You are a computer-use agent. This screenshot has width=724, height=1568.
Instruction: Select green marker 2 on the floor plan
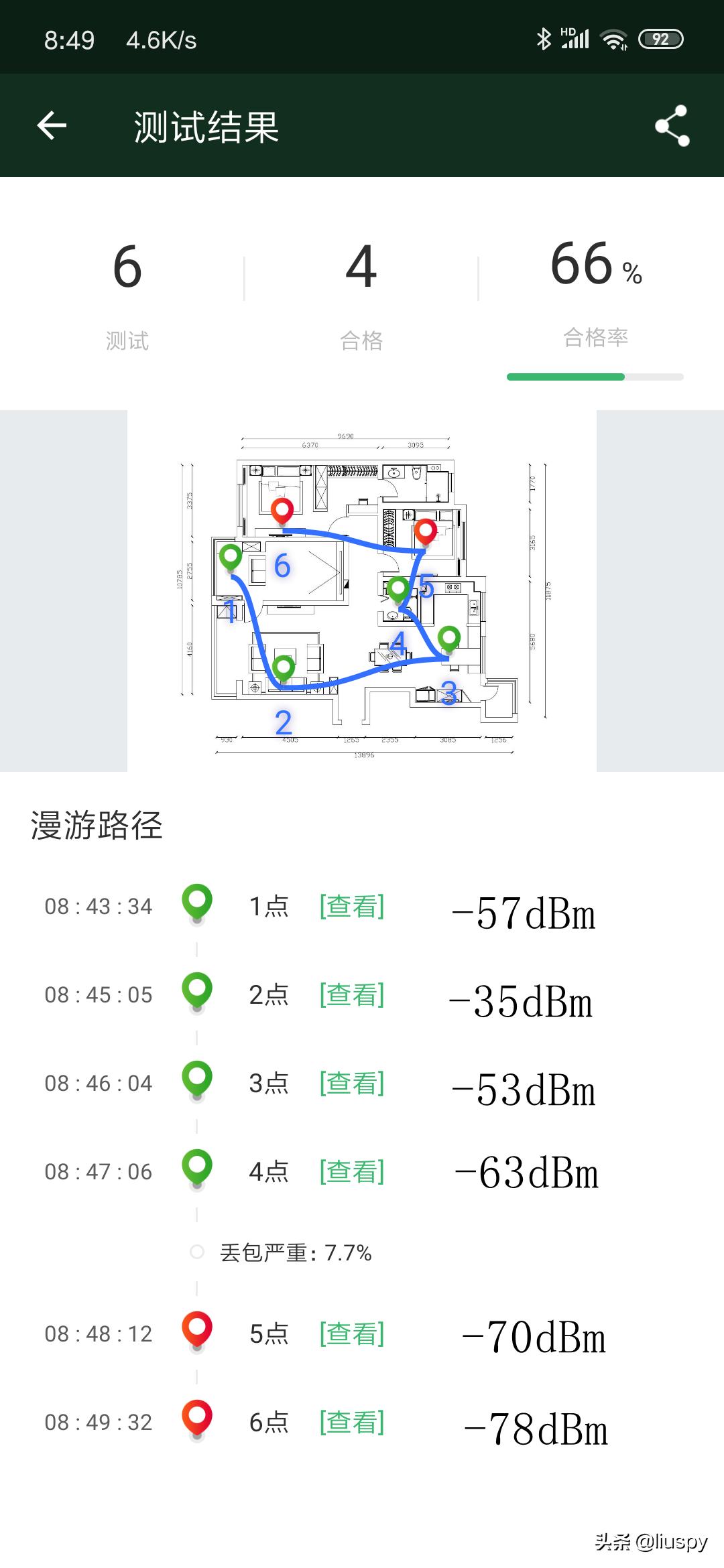point(284,668)
